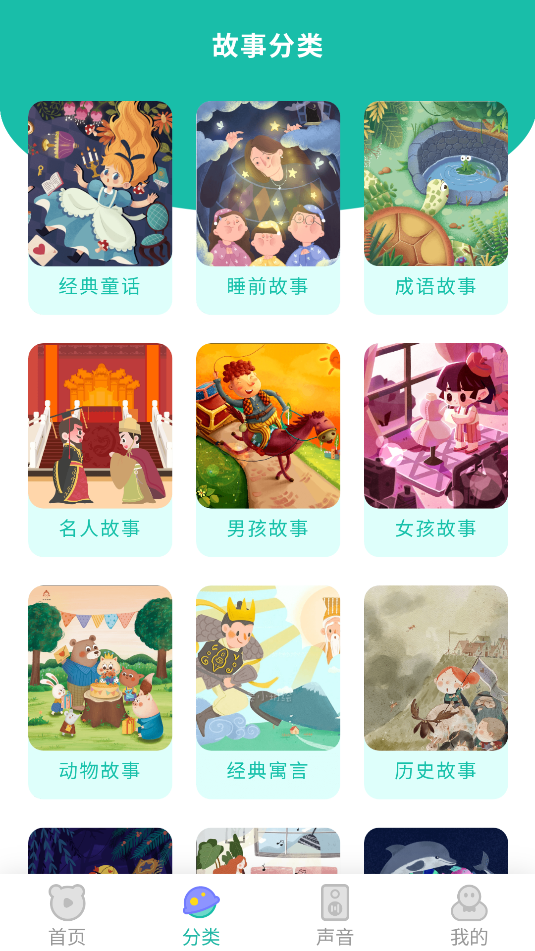
Task: Choose the 男孩故事 category
Action: point(268,449)
